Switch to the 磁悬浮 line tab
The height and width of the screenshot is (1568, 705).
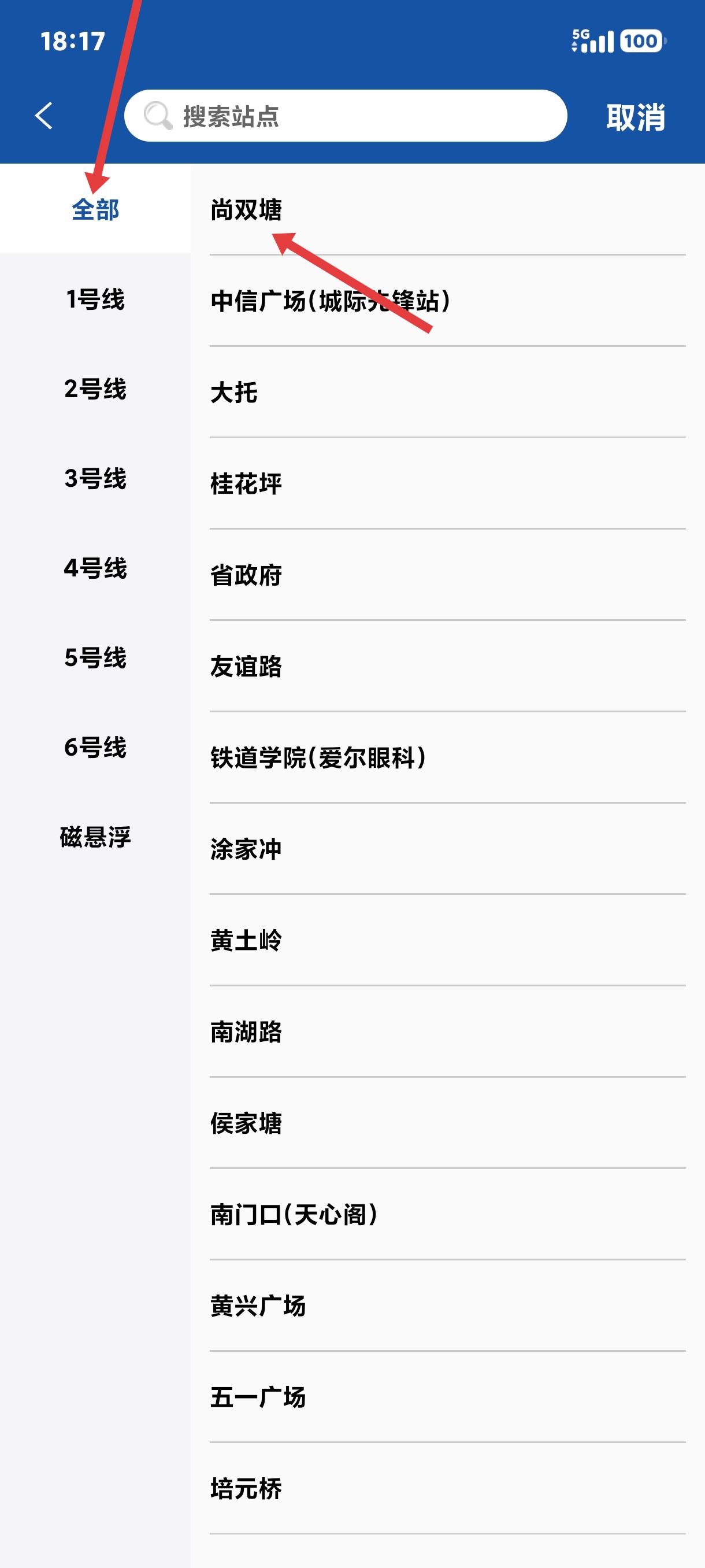point(95,838)
